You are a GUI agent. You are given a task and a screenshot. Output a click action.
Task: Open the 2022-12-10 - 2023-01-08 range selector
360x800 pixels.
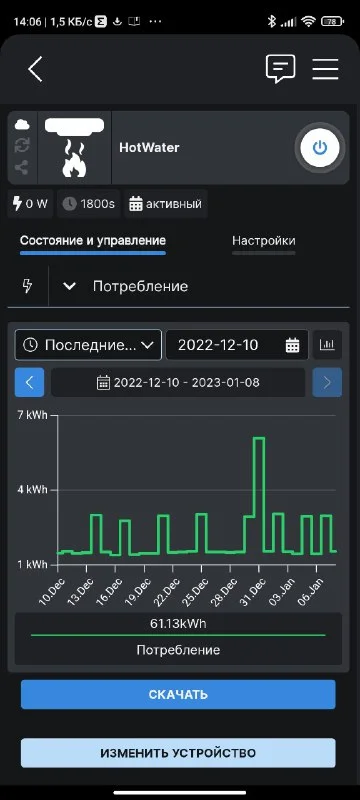pos(178,383)
